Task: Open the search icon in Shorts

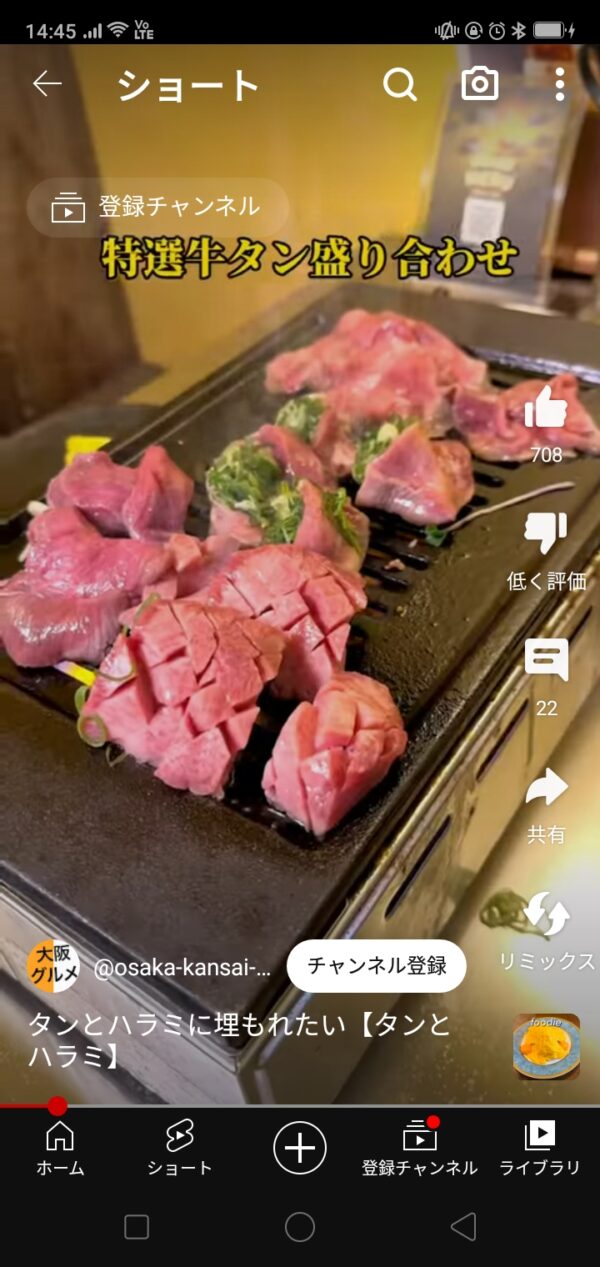Action: coord(400,85)
